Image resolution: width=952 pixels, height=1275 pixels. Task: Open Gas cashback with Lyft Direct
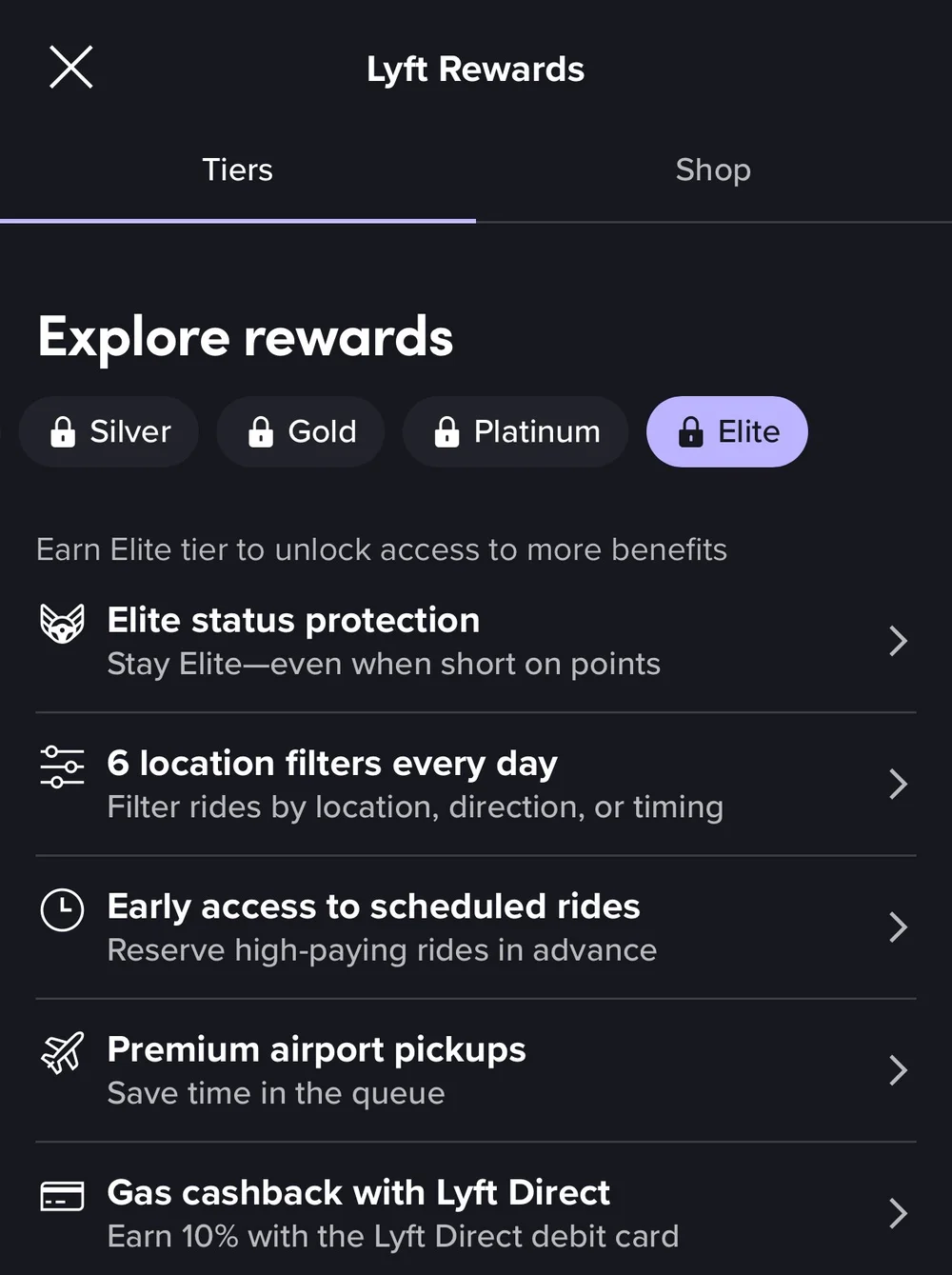(x=476, y=1213)
